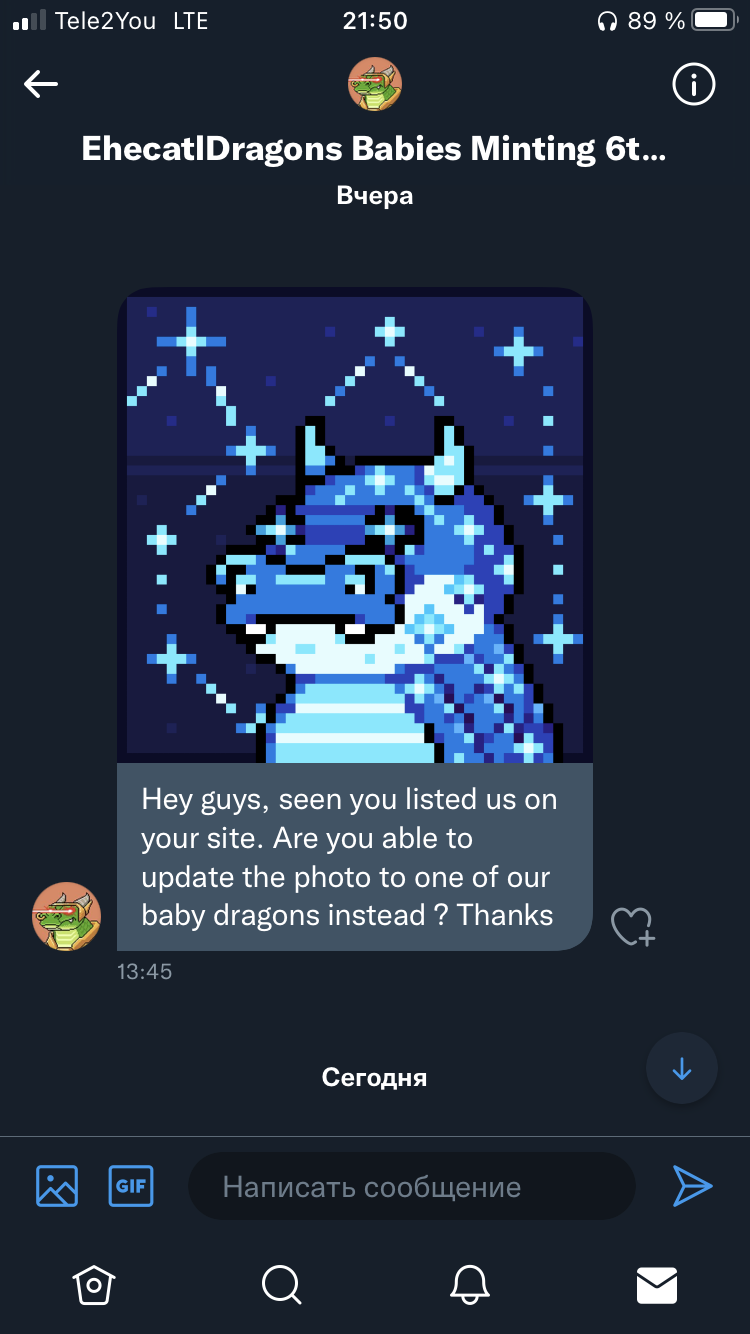Open the GIF picker
The width and height of the screenshot is (750, 1334).
click(131, 1186)
